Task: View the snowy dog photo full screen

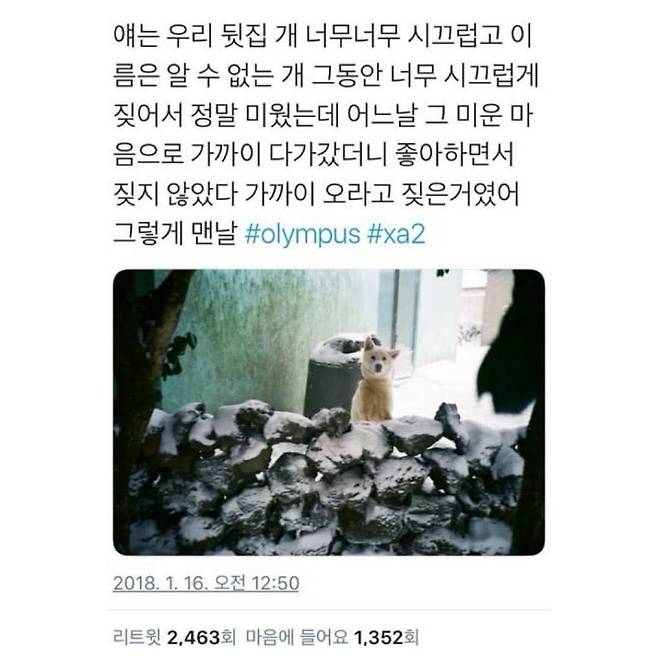Action: pos(328,411)
